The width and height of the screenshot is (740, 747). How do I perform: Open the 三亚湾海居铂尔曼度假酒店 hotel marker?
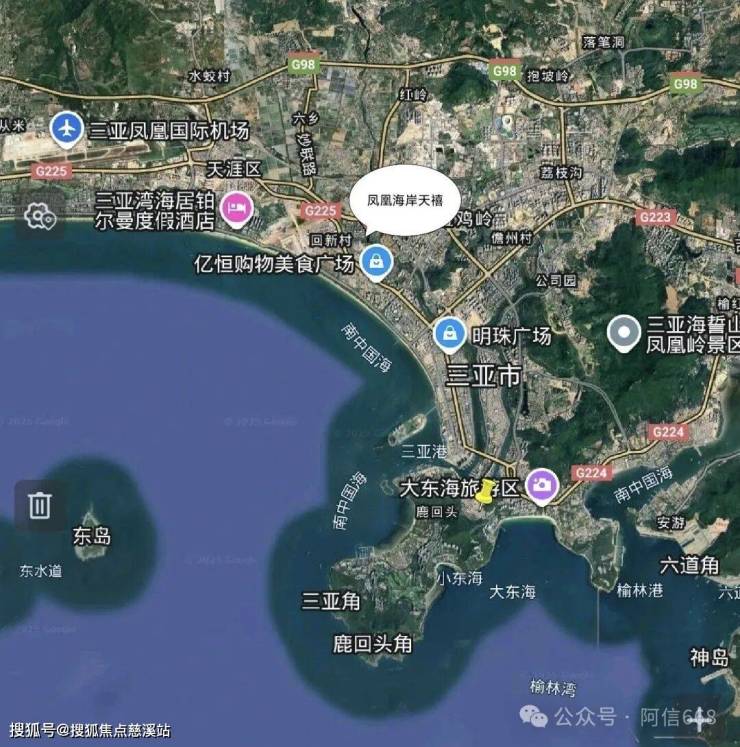(238, 208)
